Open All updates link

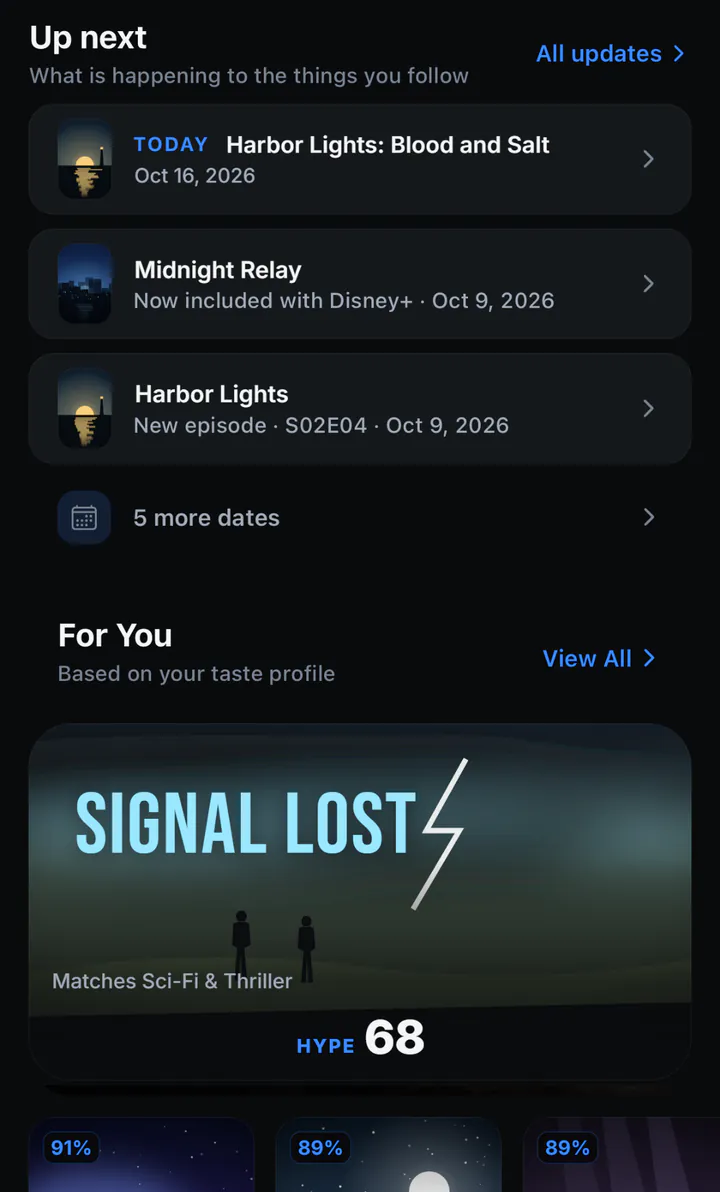click(x=611, y=54)
